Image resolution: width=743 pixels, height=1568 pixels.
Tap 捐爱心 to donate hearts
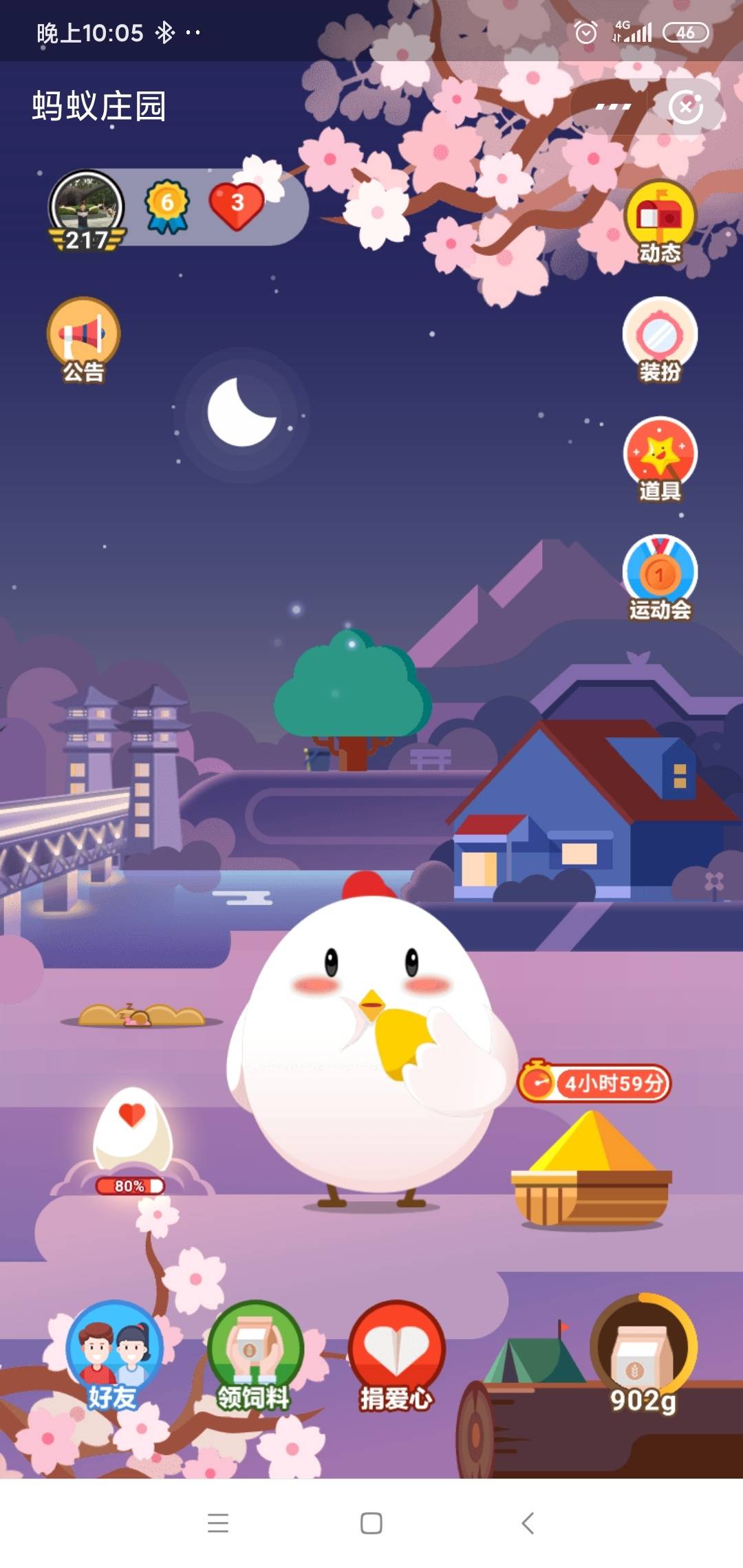[x=396, y=1353]
